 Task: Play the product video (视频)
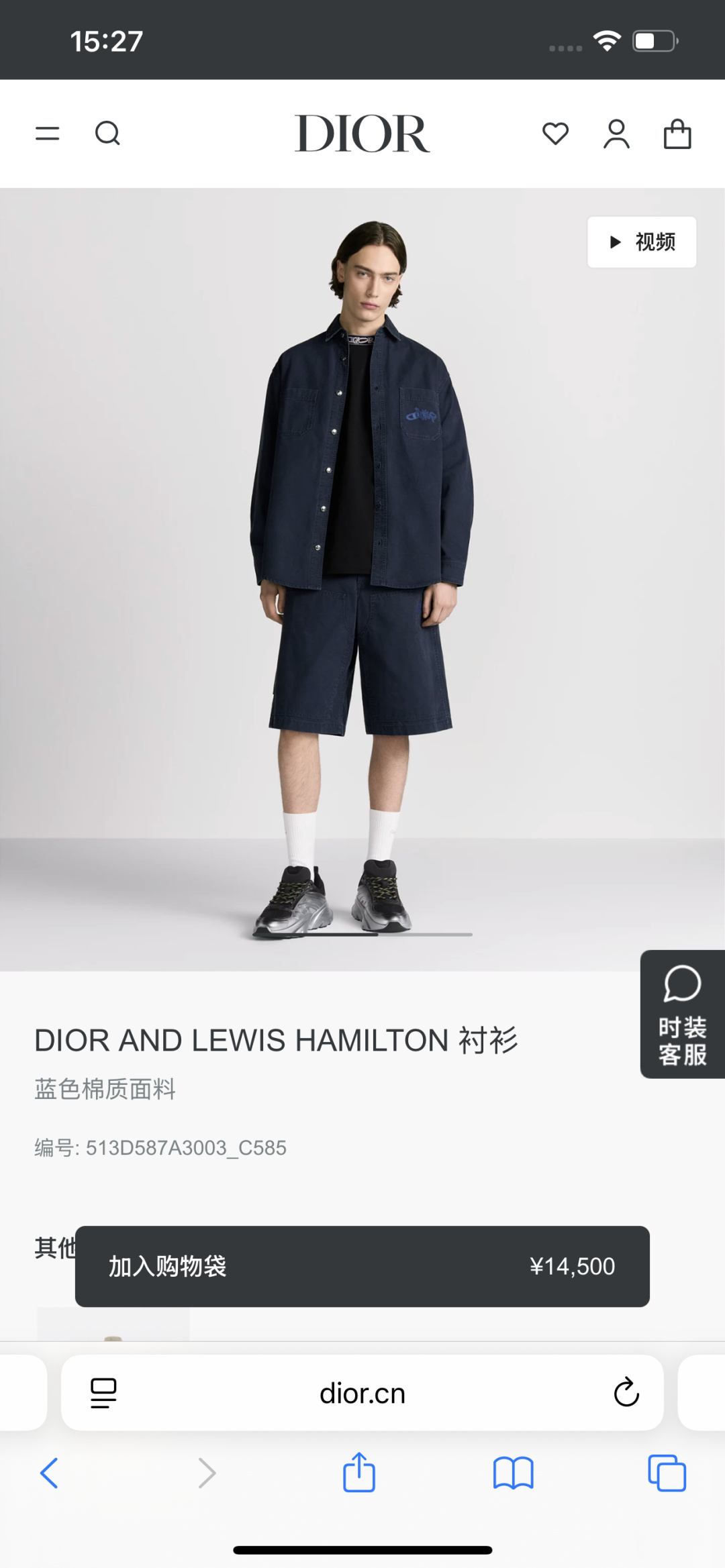tap(641, 242)
